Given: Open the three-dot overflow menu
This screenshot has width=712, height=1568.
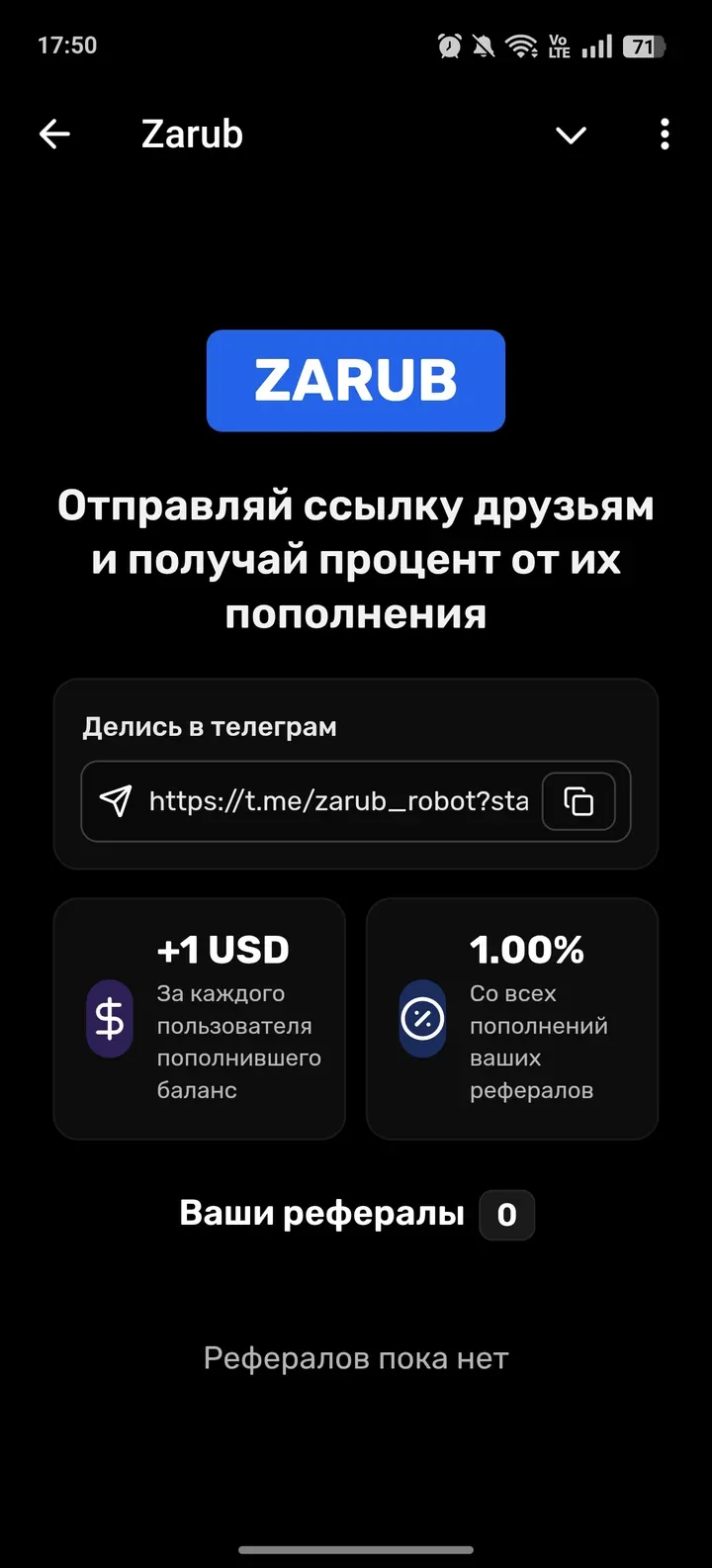Looking at the screenshot, I should 664,135.
